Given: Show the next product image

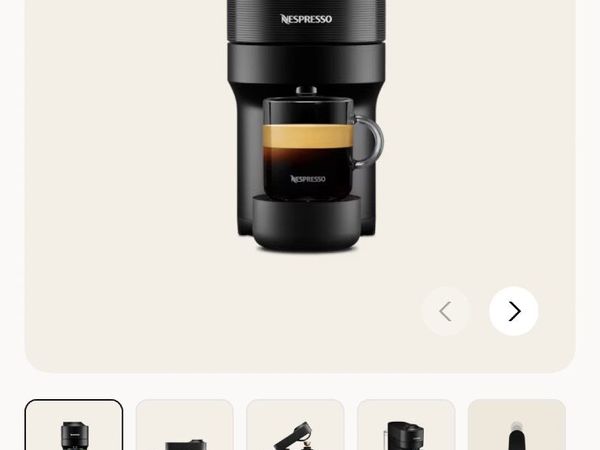Looking at the screenshot, I should (514, 311).
